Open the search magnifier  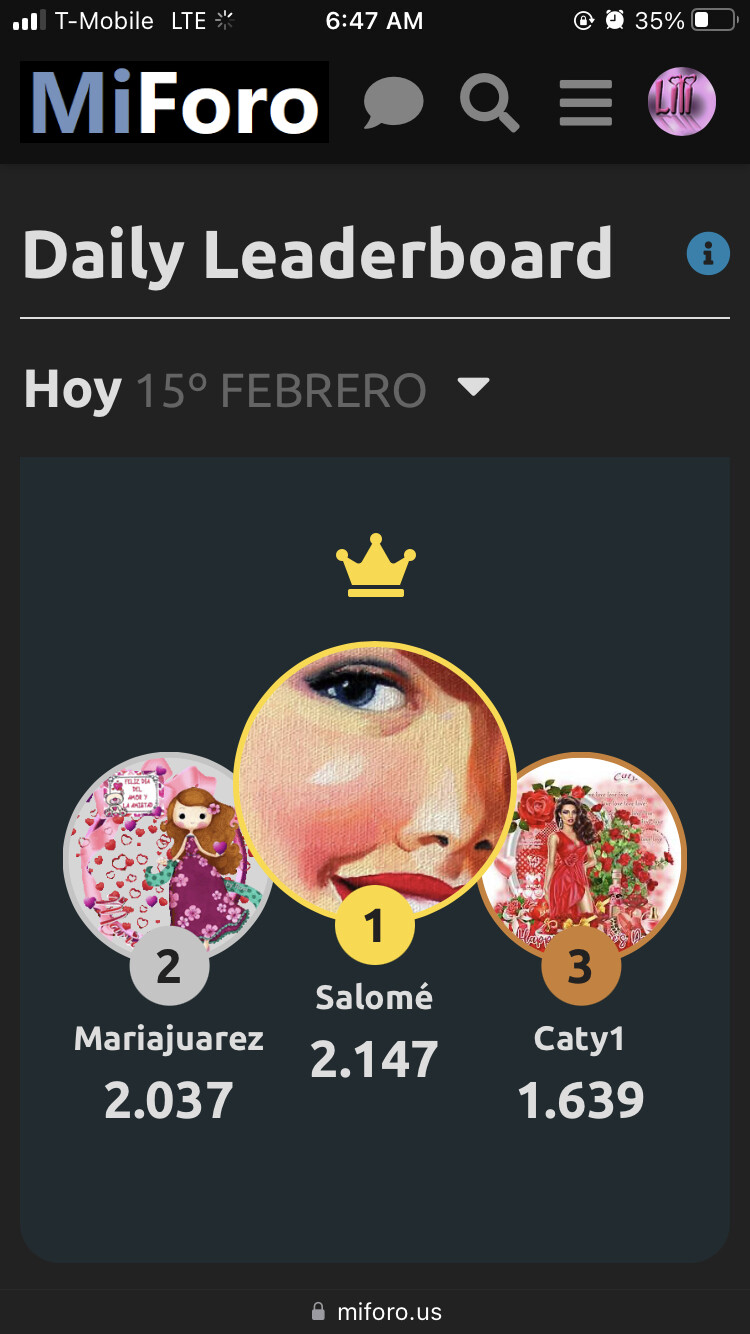click(x=489, y=102)
